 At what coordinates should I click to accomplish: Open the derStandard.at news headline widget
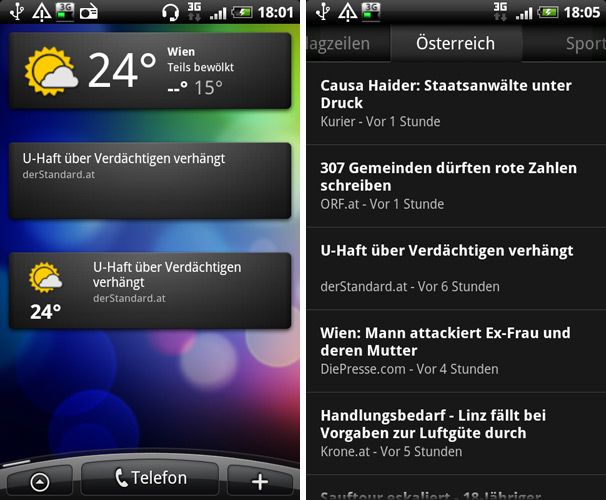click(x=150, y=180)
